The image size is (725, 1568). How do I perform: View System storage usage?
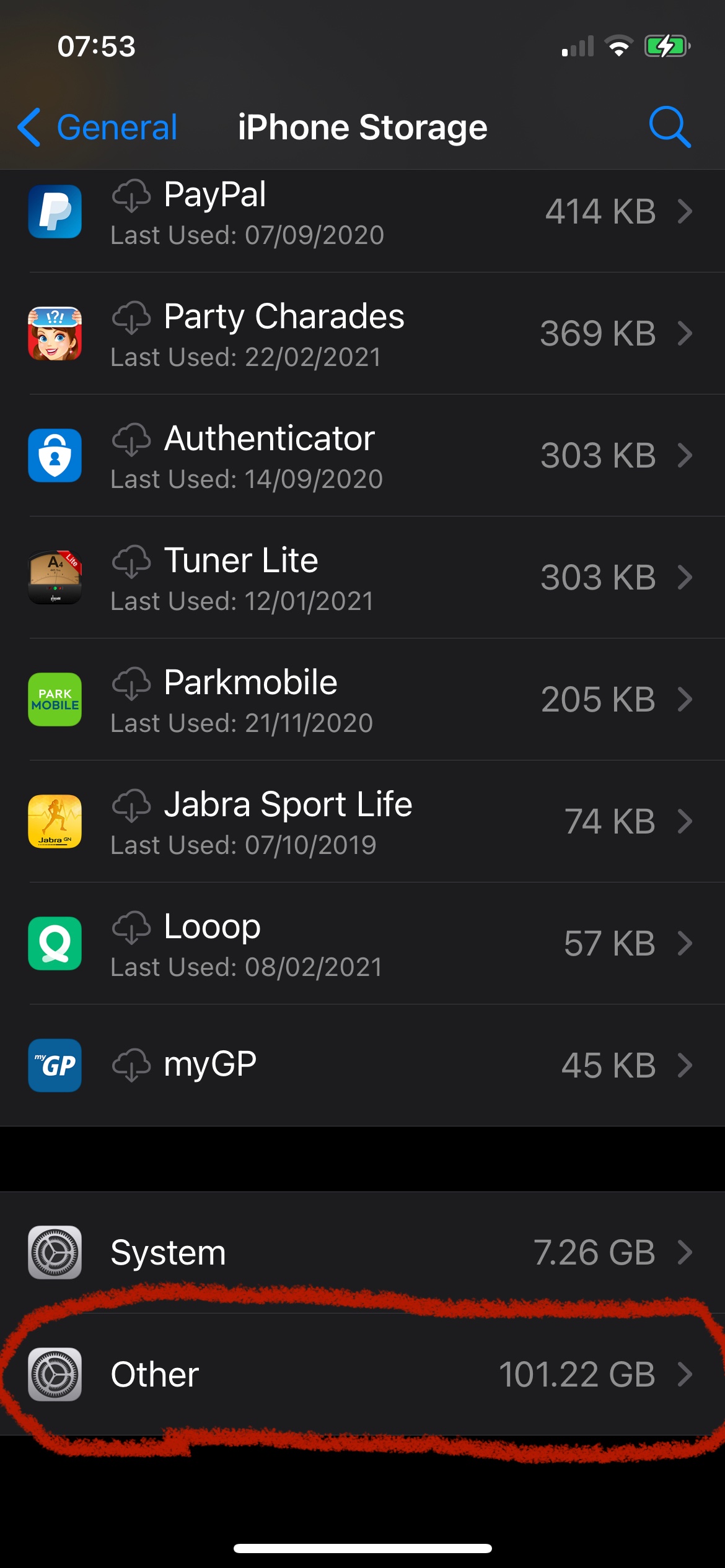(362, 1252)
